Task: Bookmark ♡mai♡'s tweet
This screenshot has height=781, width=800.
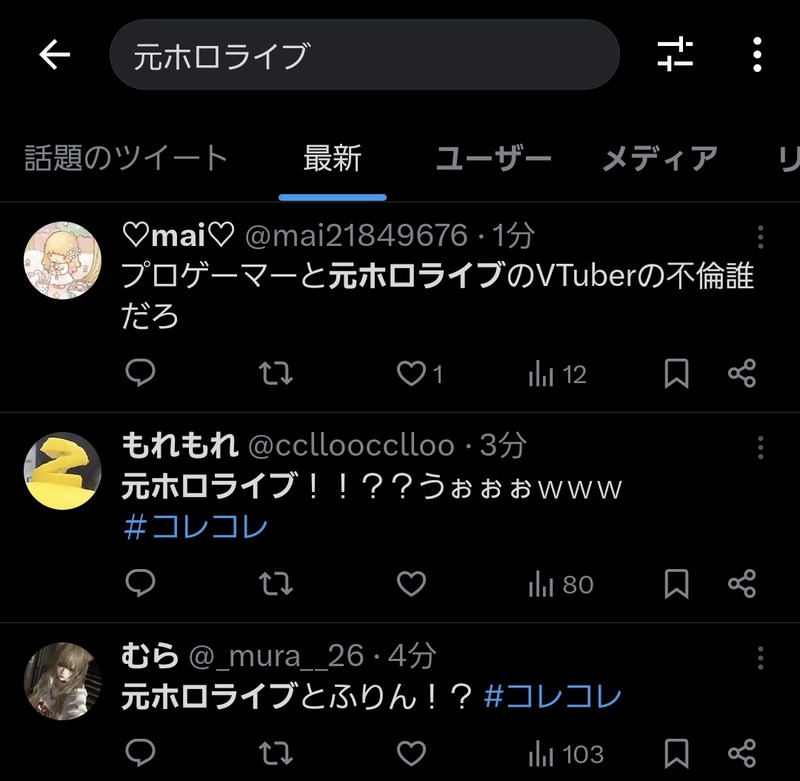Action: (x=676, y=374)
